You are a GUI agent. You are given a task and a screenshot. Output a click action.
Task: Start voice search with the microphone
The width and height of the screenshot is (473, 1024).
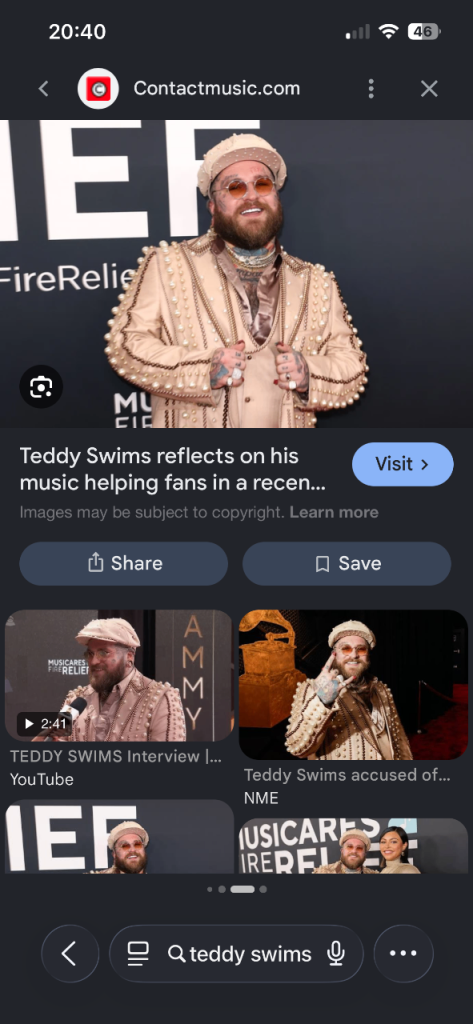pyautogui.click(x=336, y=954)
